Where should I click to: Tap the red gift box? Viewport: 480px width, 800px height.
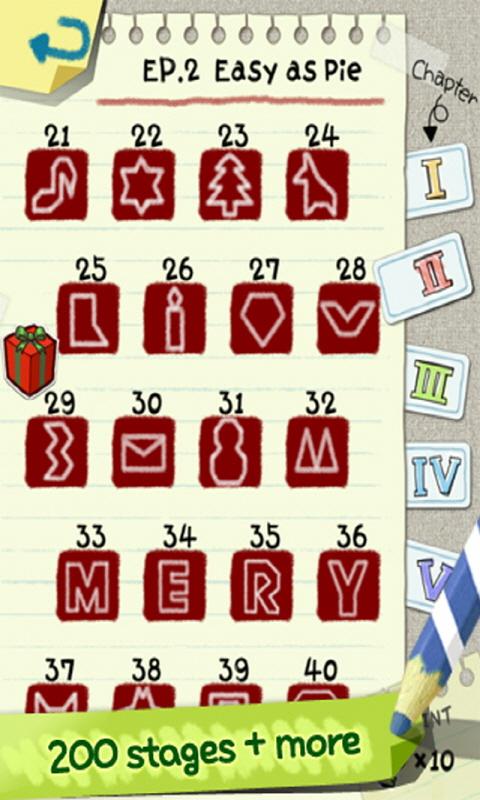(30, 361)
